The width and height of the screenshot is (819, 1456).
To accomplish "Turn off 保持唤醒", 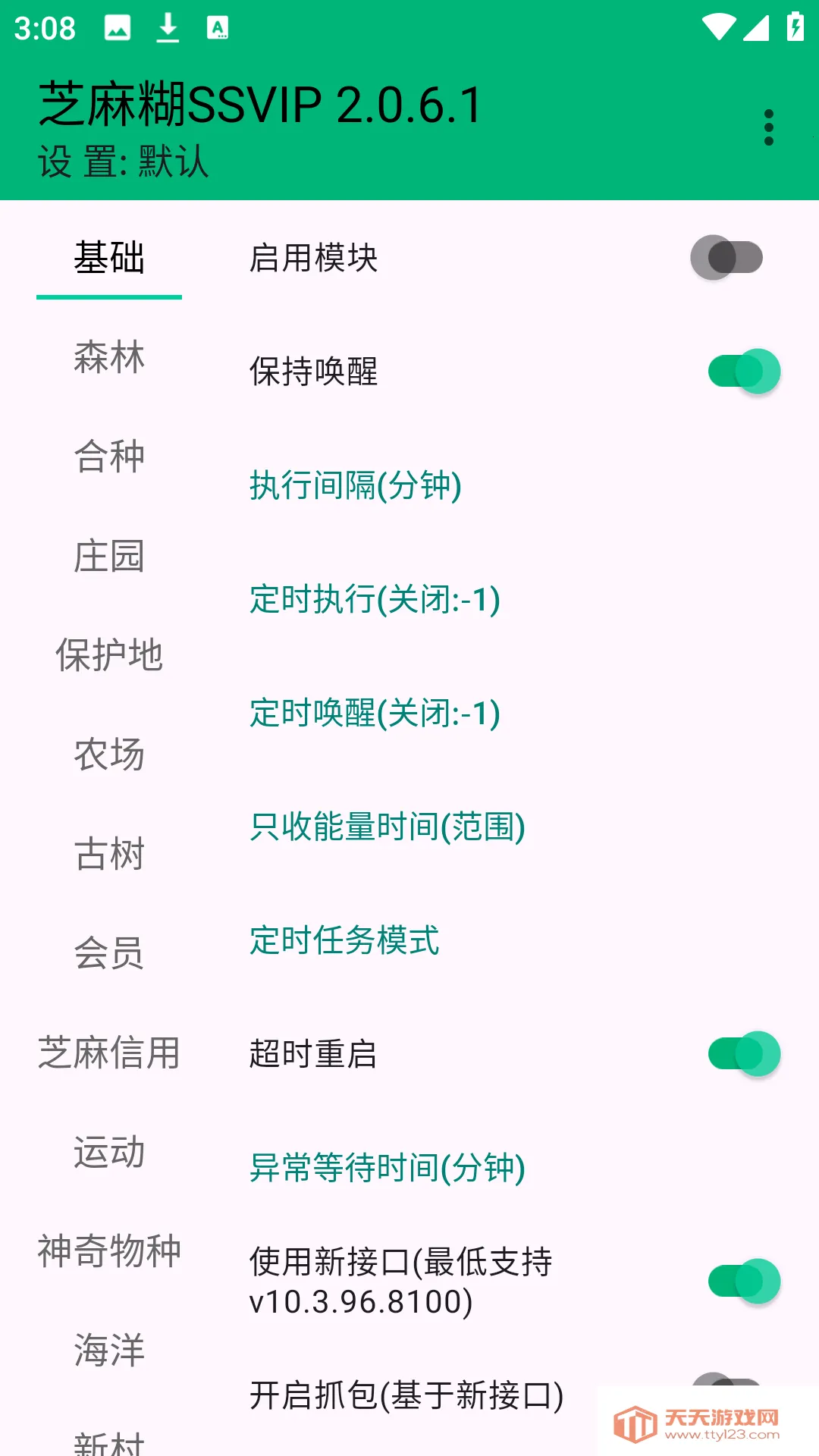I will 743,372.
